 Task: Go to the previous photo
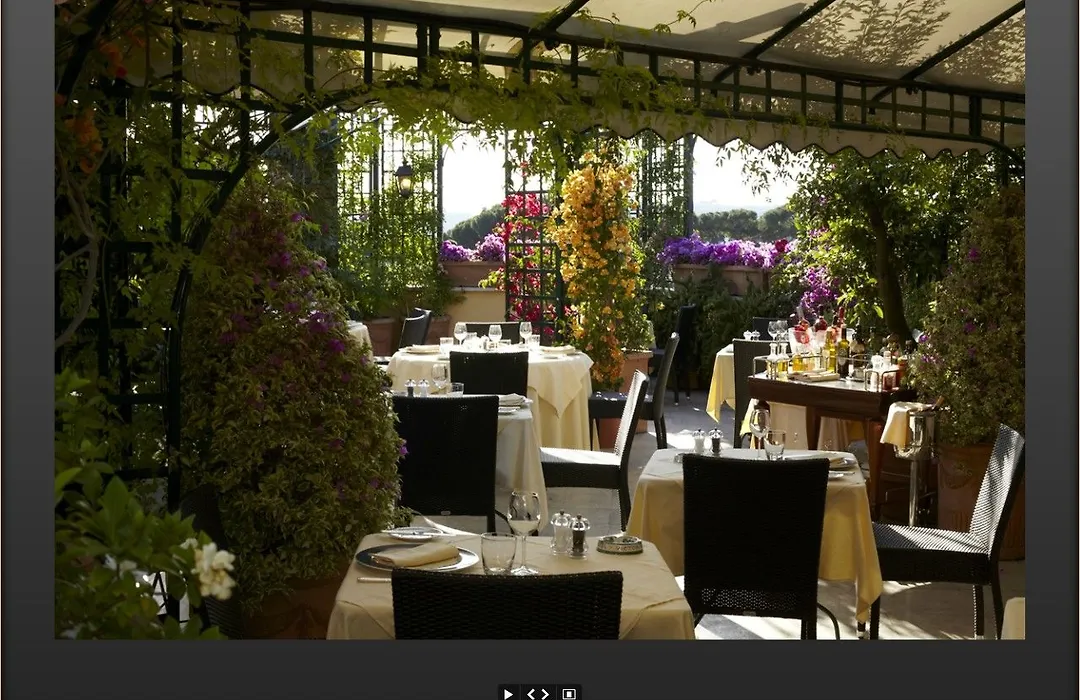click(531, 694)
